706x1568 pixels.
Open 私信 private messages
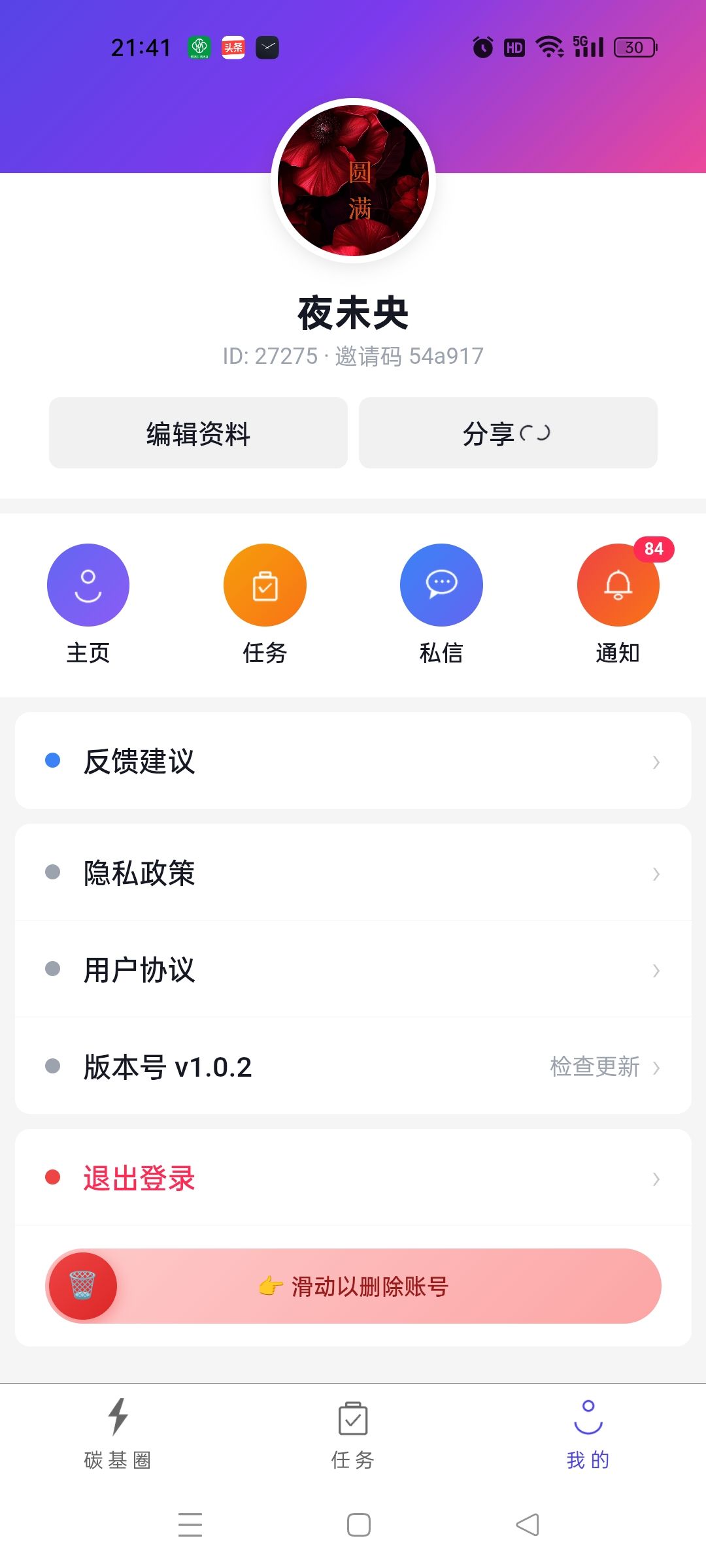pyautogui.click(x=441, y=585)
